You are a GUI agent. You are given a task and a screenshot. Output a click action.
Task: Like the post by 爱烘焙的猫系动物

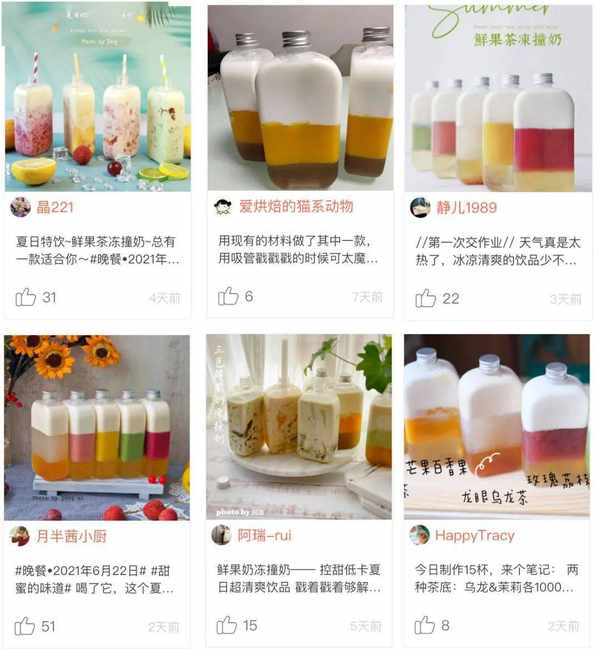tap(228, 297)
